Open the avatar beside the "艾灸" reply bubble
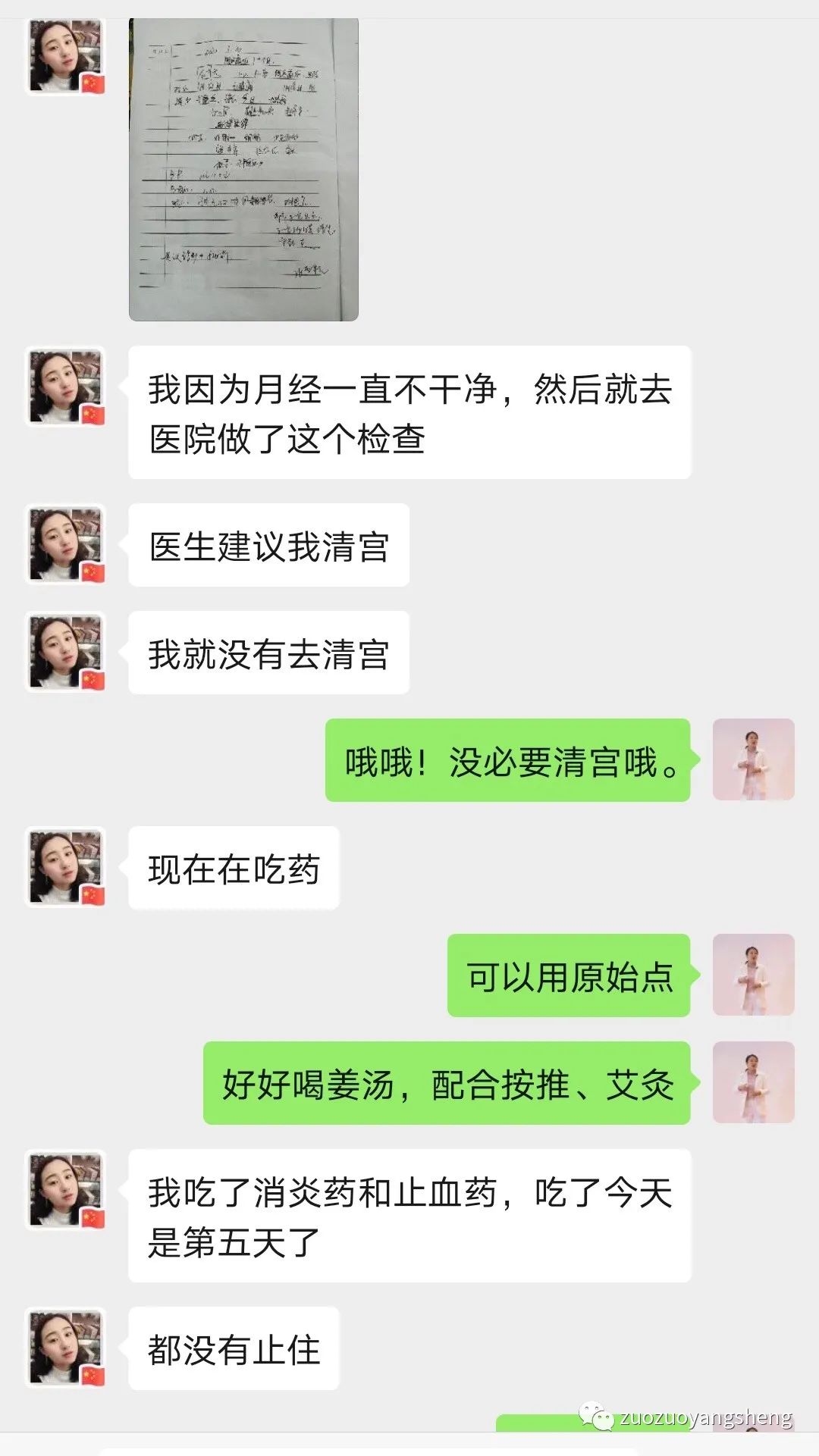 coord(752,1084)
